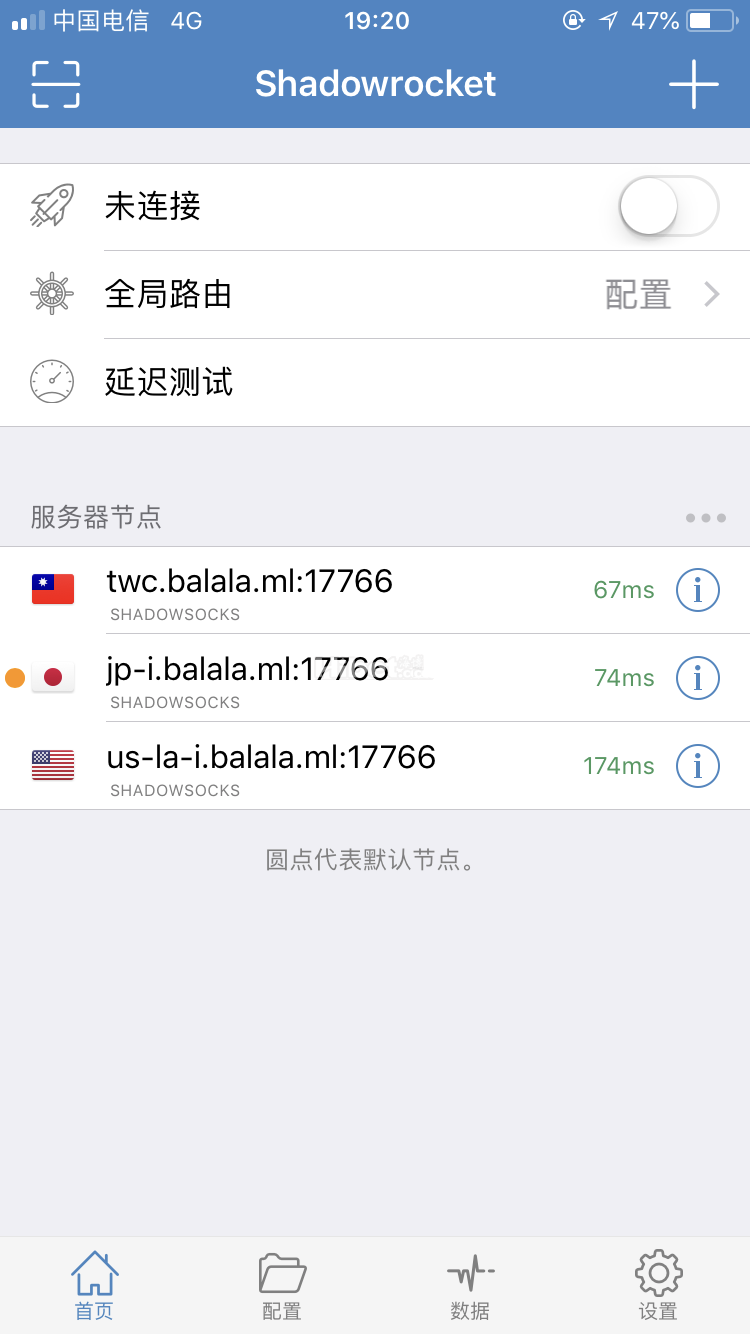View info for twc.balala.ml server
The width and height of the screenshot is (750, 1334).
pyautogui.click(x=698, y=590)
